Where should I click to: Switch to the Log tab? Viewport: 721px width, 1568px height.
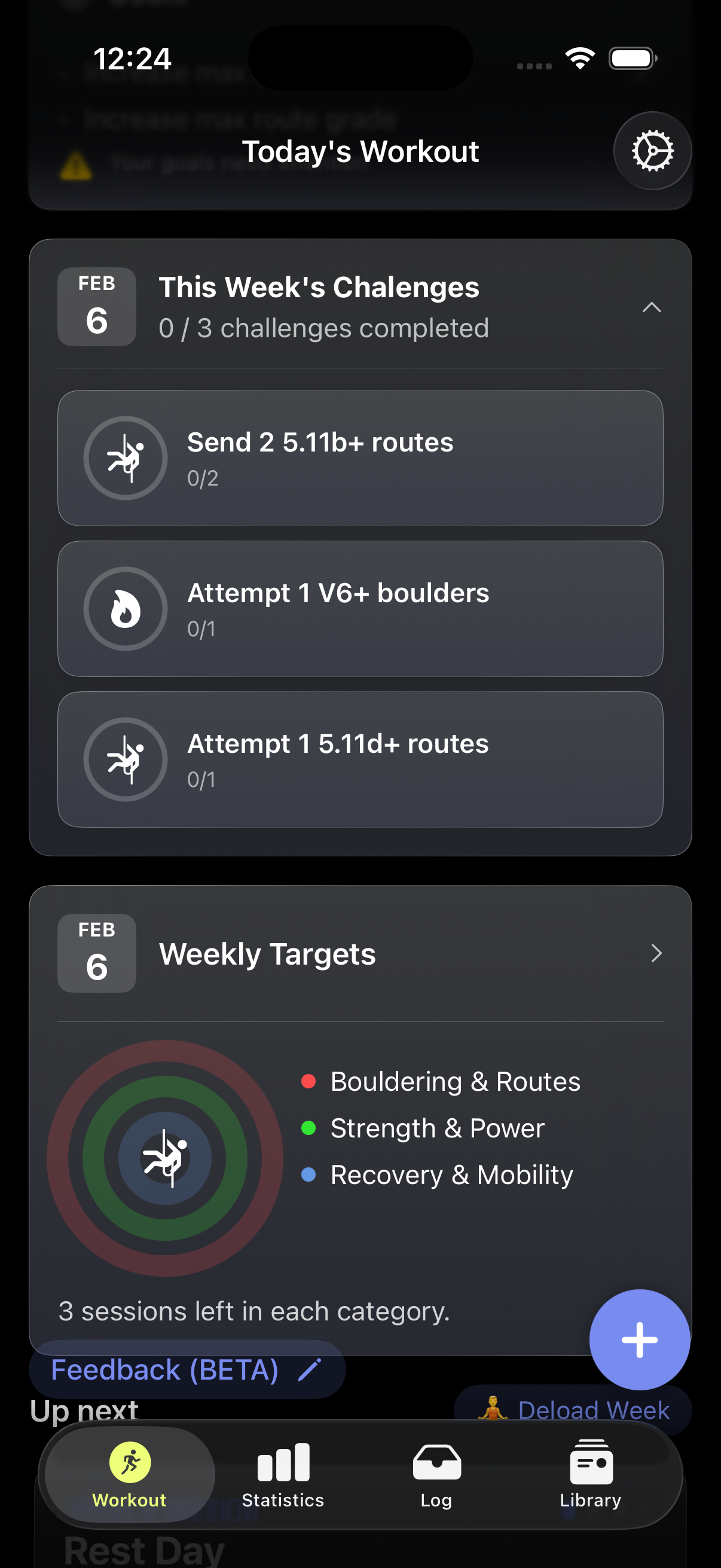[x=436, y=1474]
